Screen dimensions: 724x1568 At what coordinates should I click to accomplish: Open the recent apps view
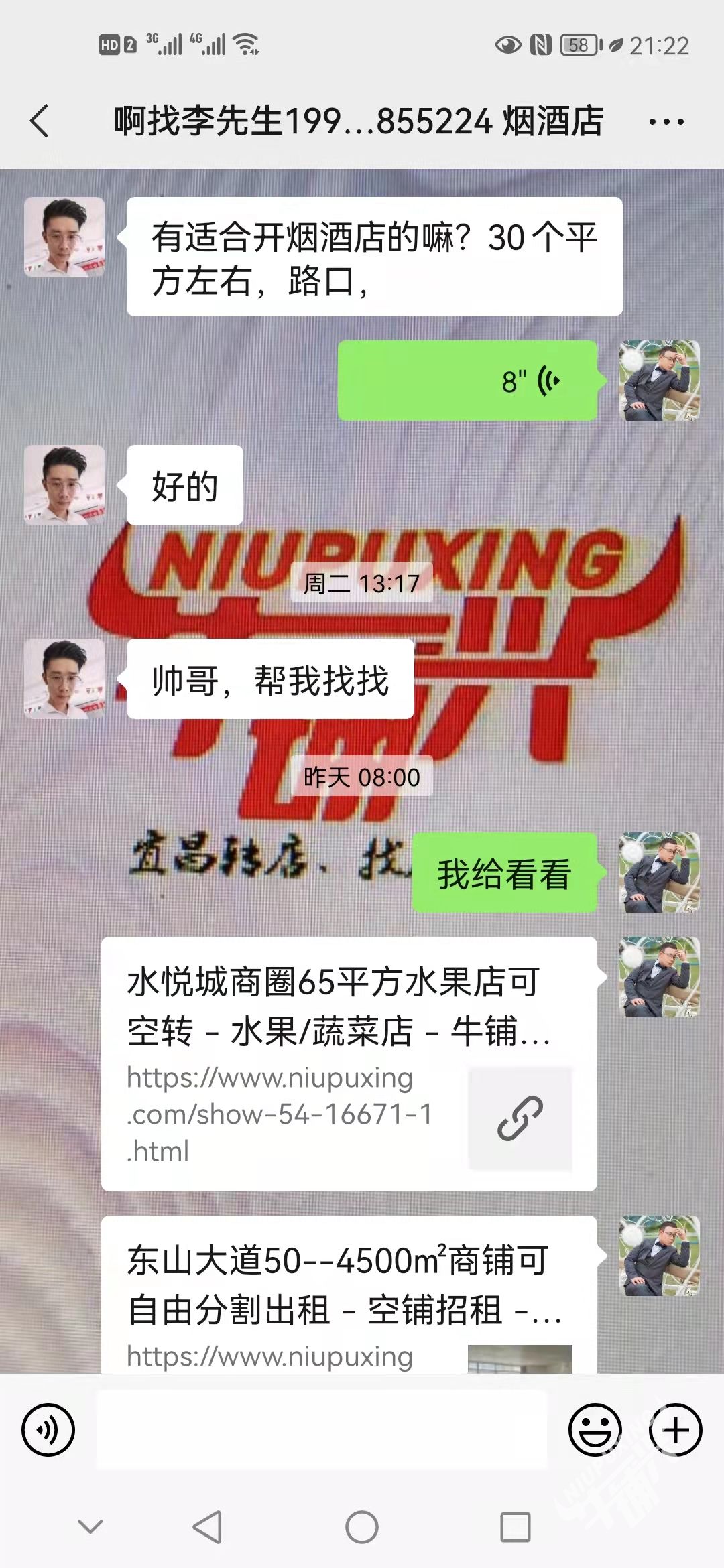516,1527
